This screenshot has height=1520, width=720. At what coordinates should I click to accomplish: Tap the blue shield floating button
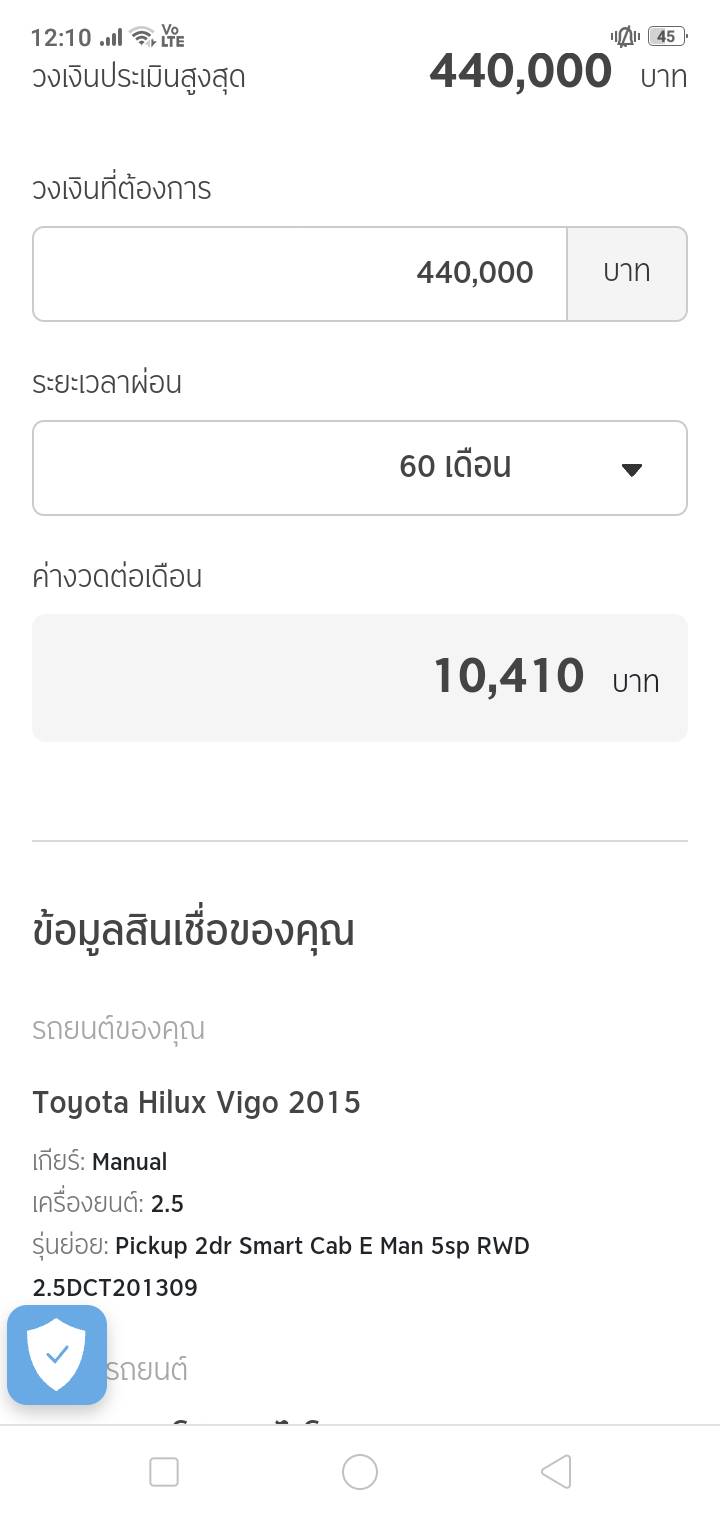(x=57, y=1355)
